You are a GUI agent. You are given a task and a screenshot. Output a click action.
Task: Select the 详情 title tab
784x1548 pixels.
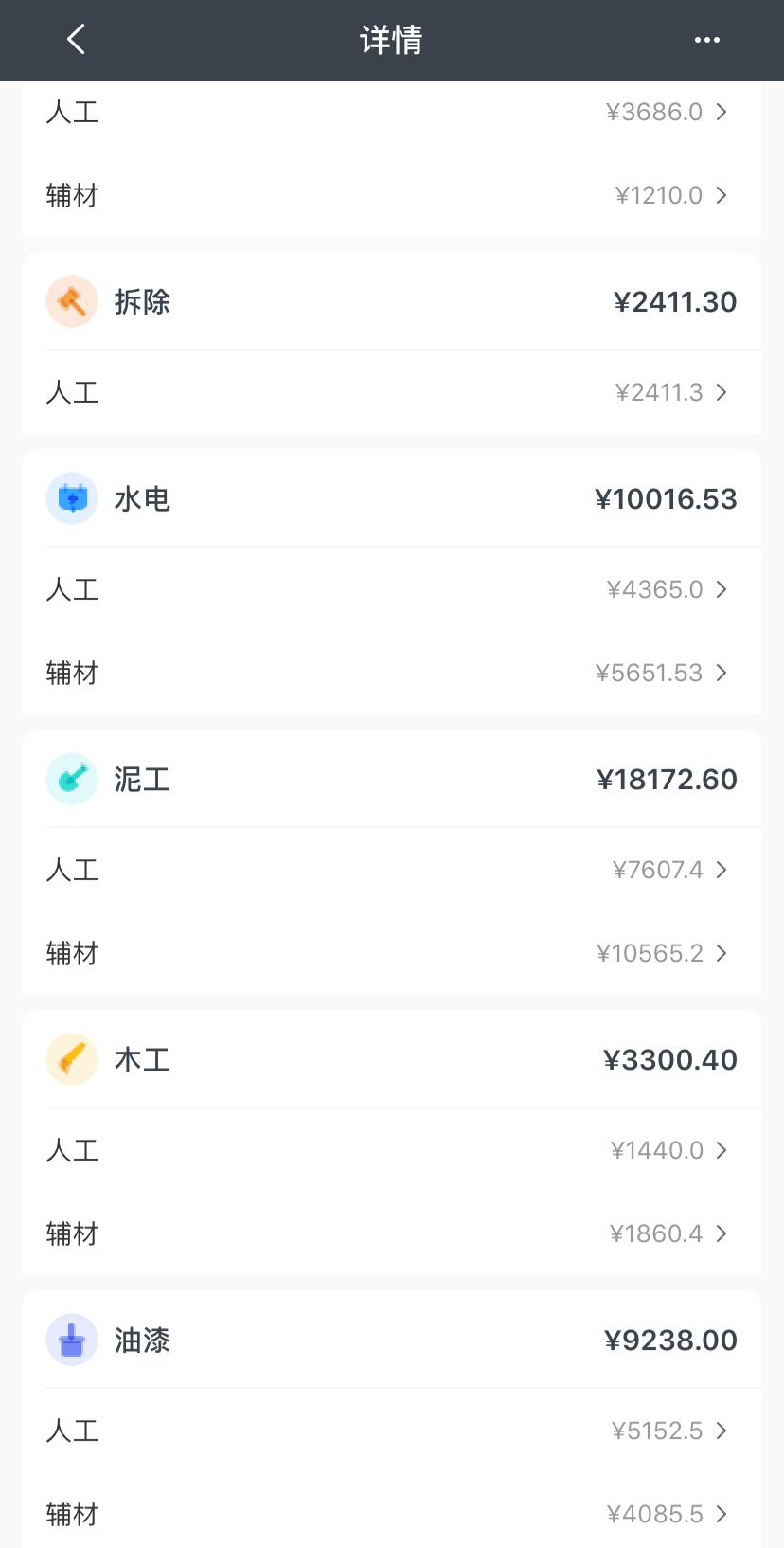pyautogui.click(x=392, y=40)
